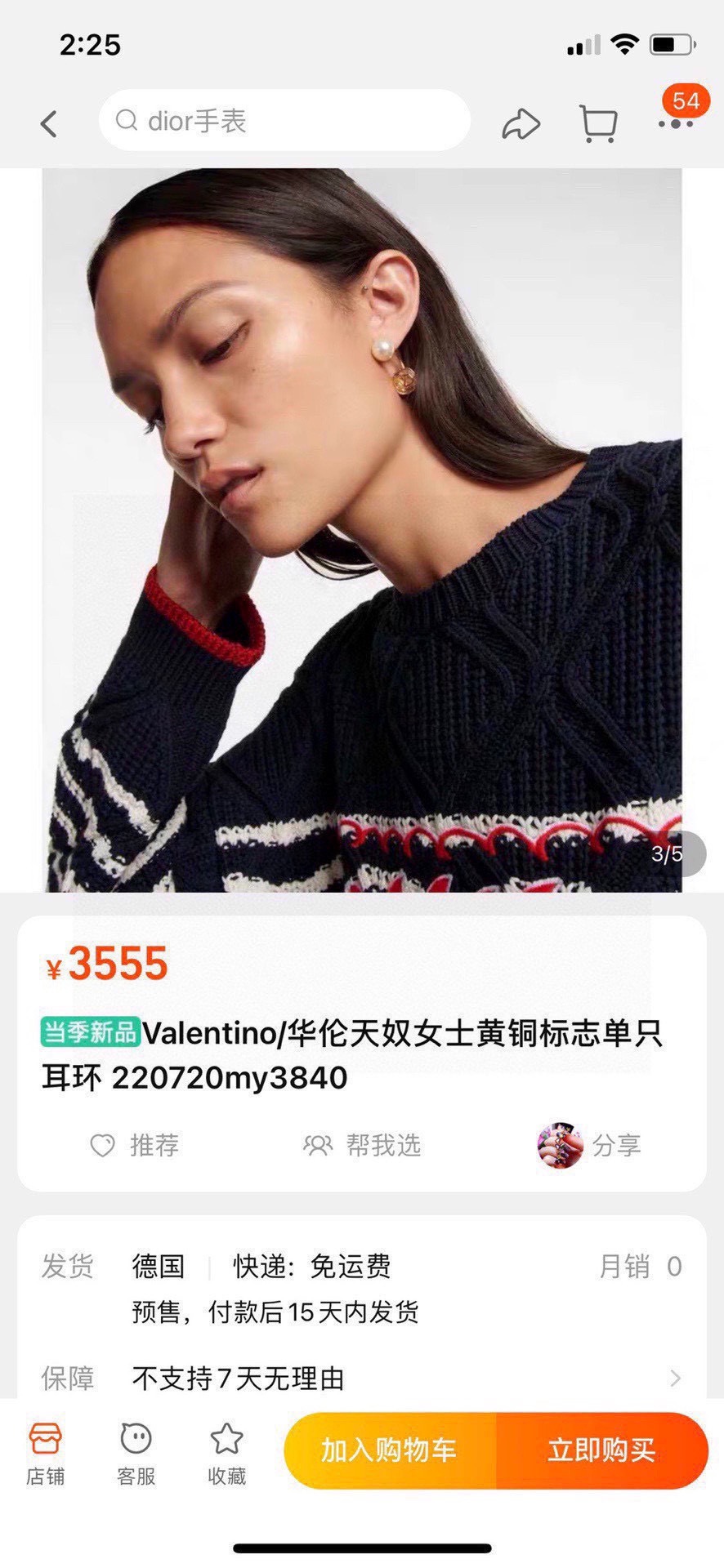The height and width of the screenshot is (1568, 724).
Task: Open the three-dot more menu
Action: (676, 124)
